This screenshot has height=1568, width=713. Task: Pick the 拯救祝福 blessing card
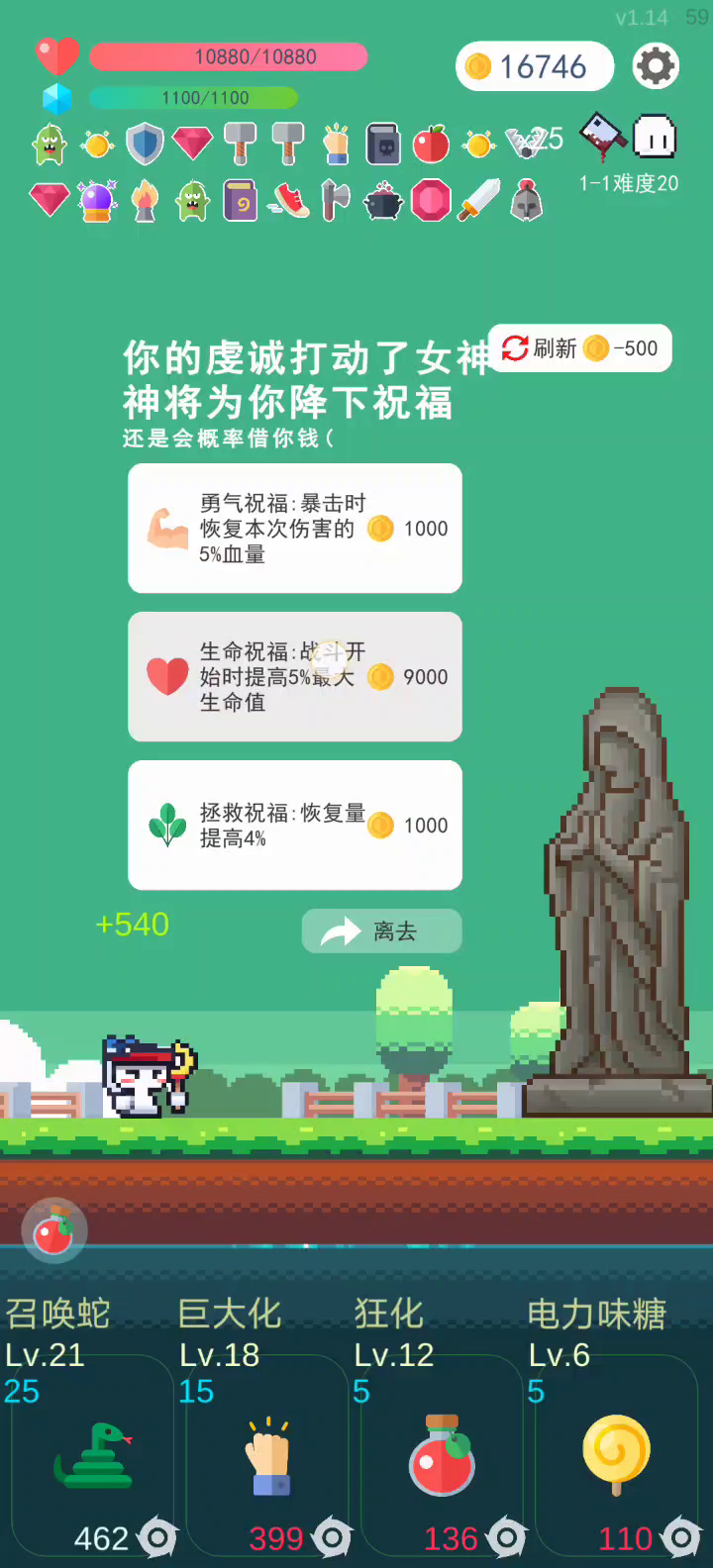point(295,826)
